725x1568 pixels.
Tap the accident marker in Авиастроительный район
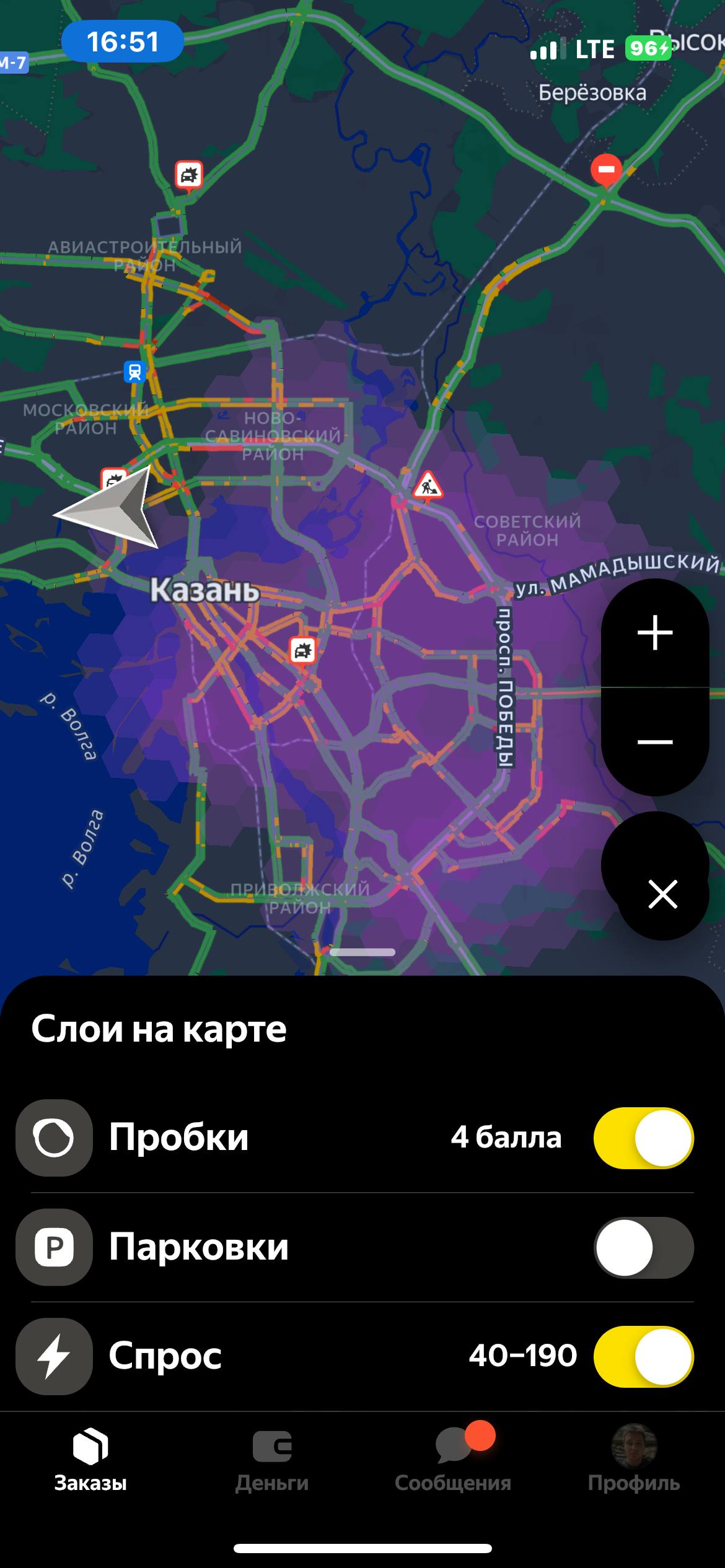click(x=189, y=176)
